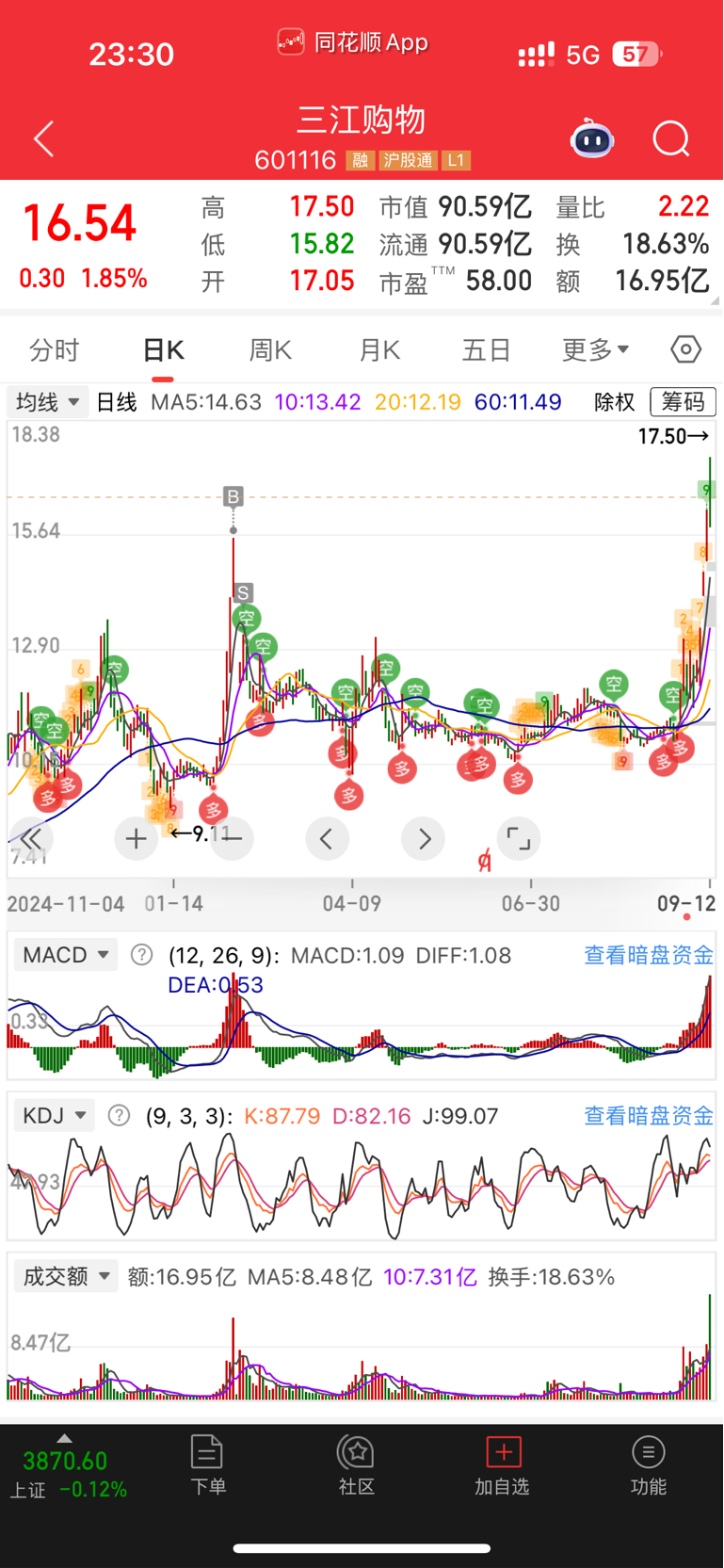Switch to the 周K tab

click(270, 350)
